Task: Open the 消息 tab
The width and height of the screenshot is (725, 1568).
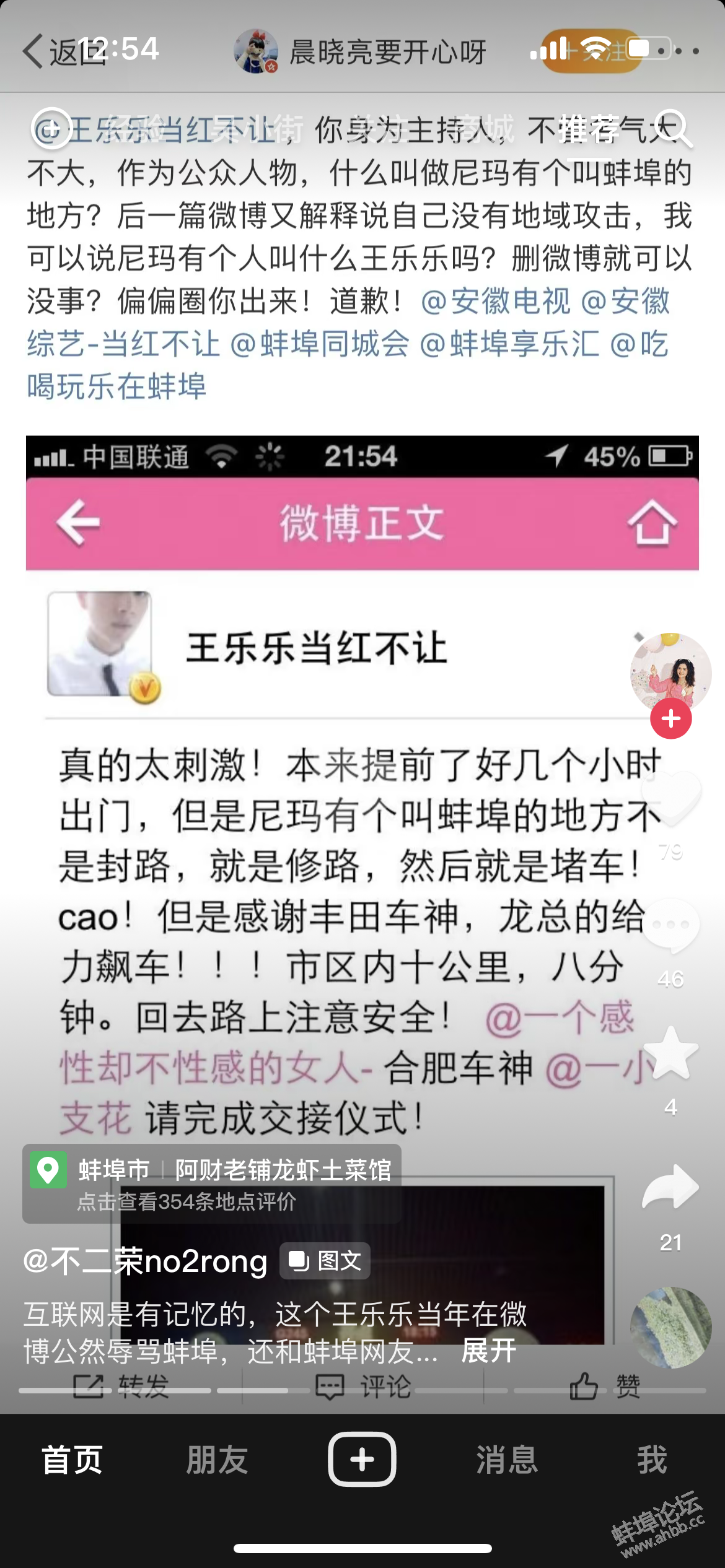Action: pos(507,1460)
